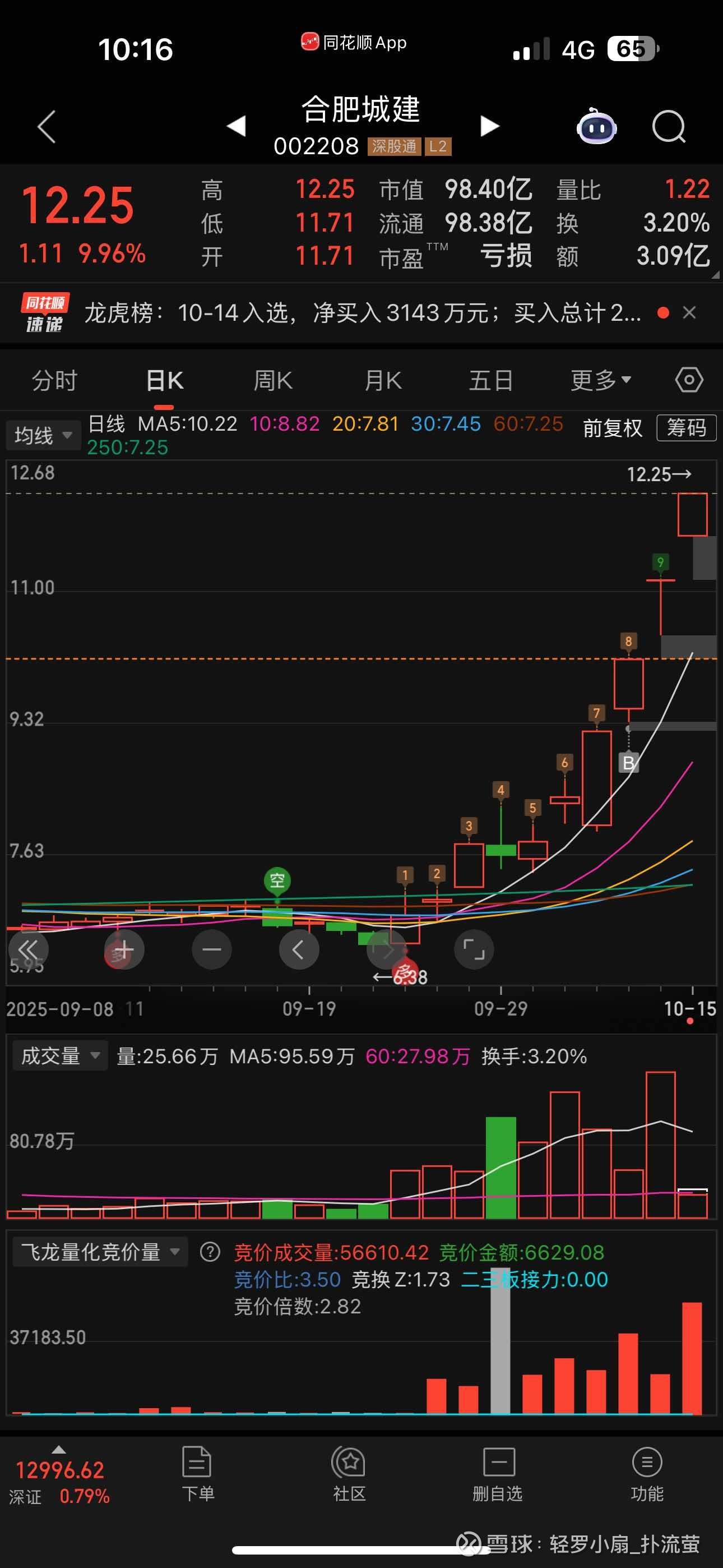Open the AI assistant robot icon
This screenshot has width=723, height=1568.
(597, 126)
